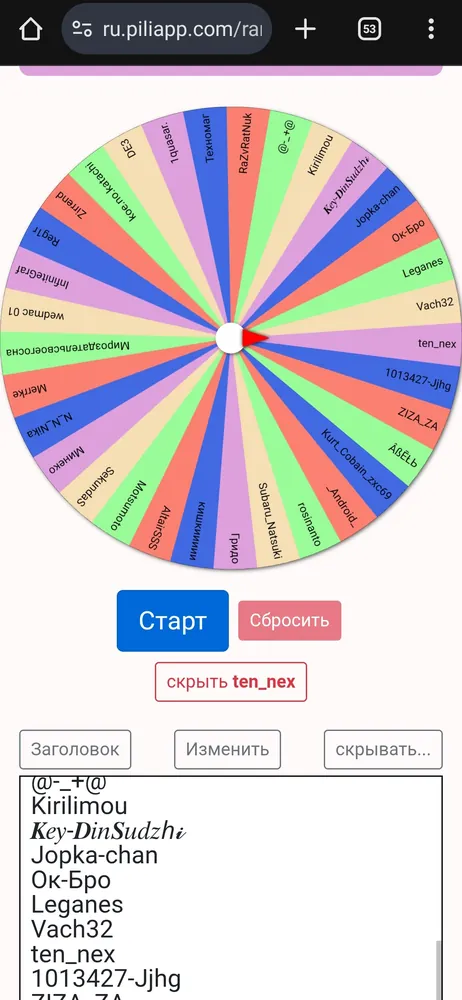The height and width of the screenshot is (1000, 462).
Task: Open a new browser tab
Action: [x=306, y=29]
